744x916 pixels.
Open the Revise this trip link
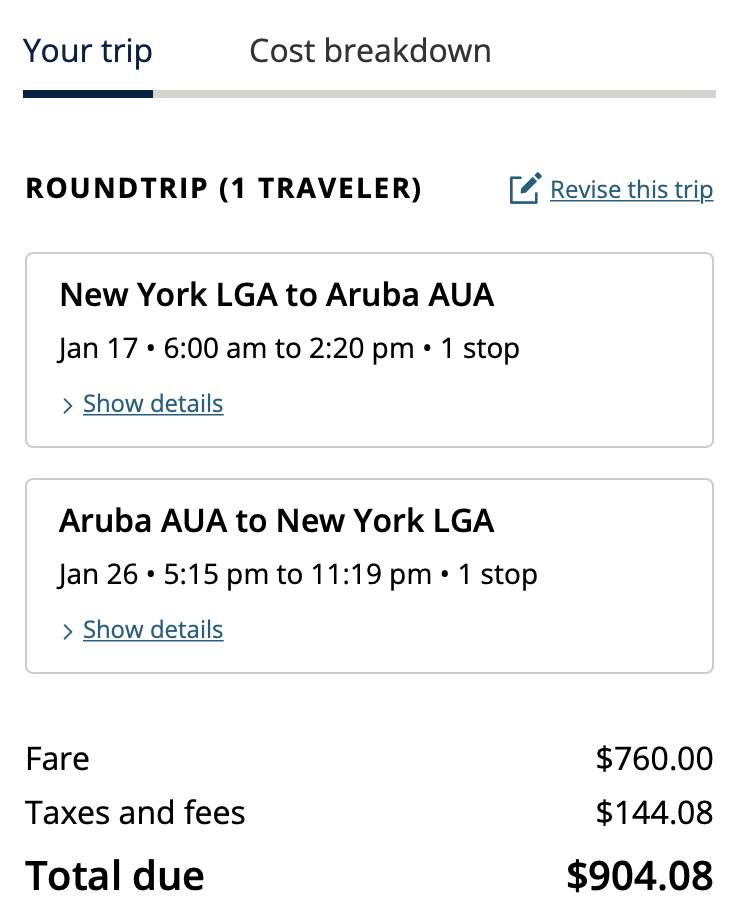632,189
